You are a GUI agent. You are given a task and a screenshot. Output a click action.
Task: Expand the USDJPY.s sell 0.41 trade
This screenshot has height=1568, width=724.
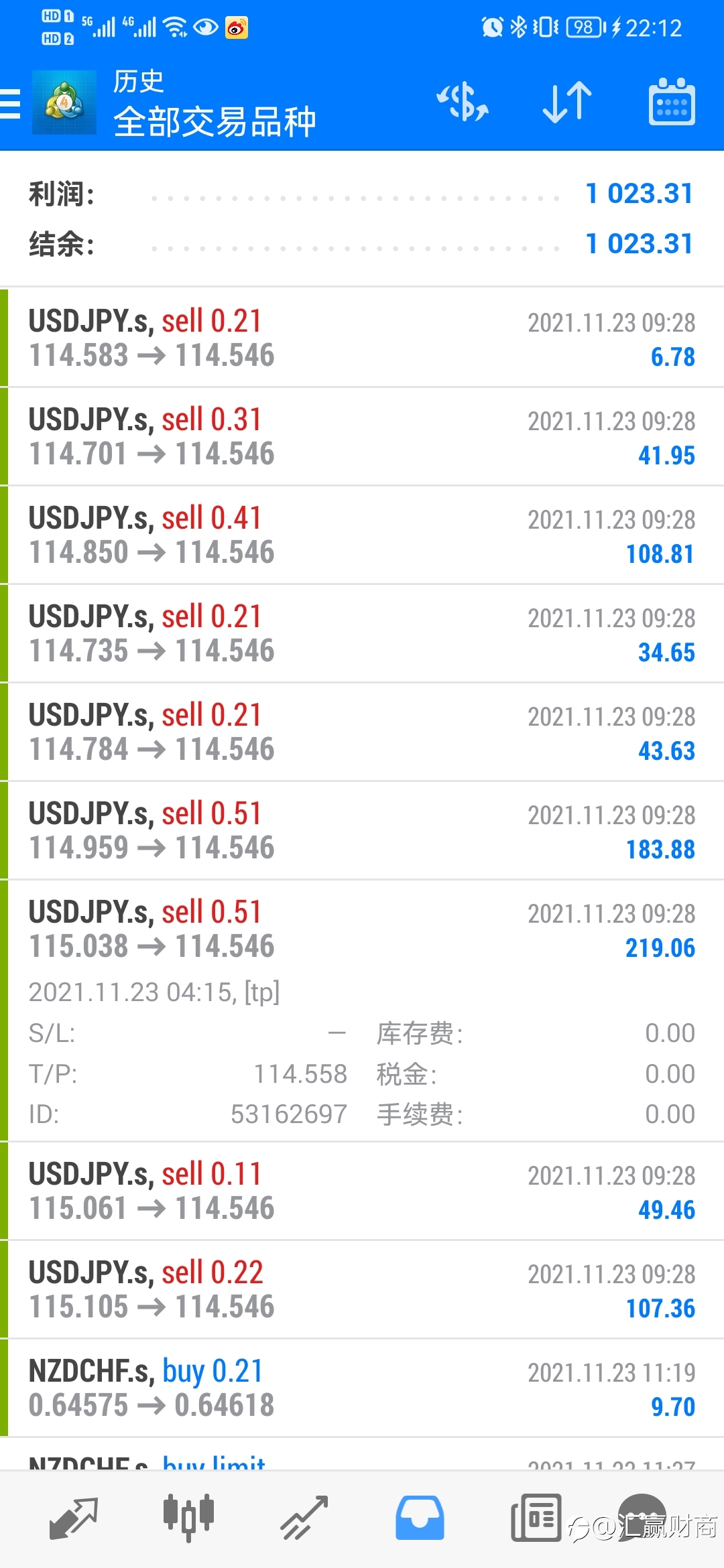[x=362, y=535]
